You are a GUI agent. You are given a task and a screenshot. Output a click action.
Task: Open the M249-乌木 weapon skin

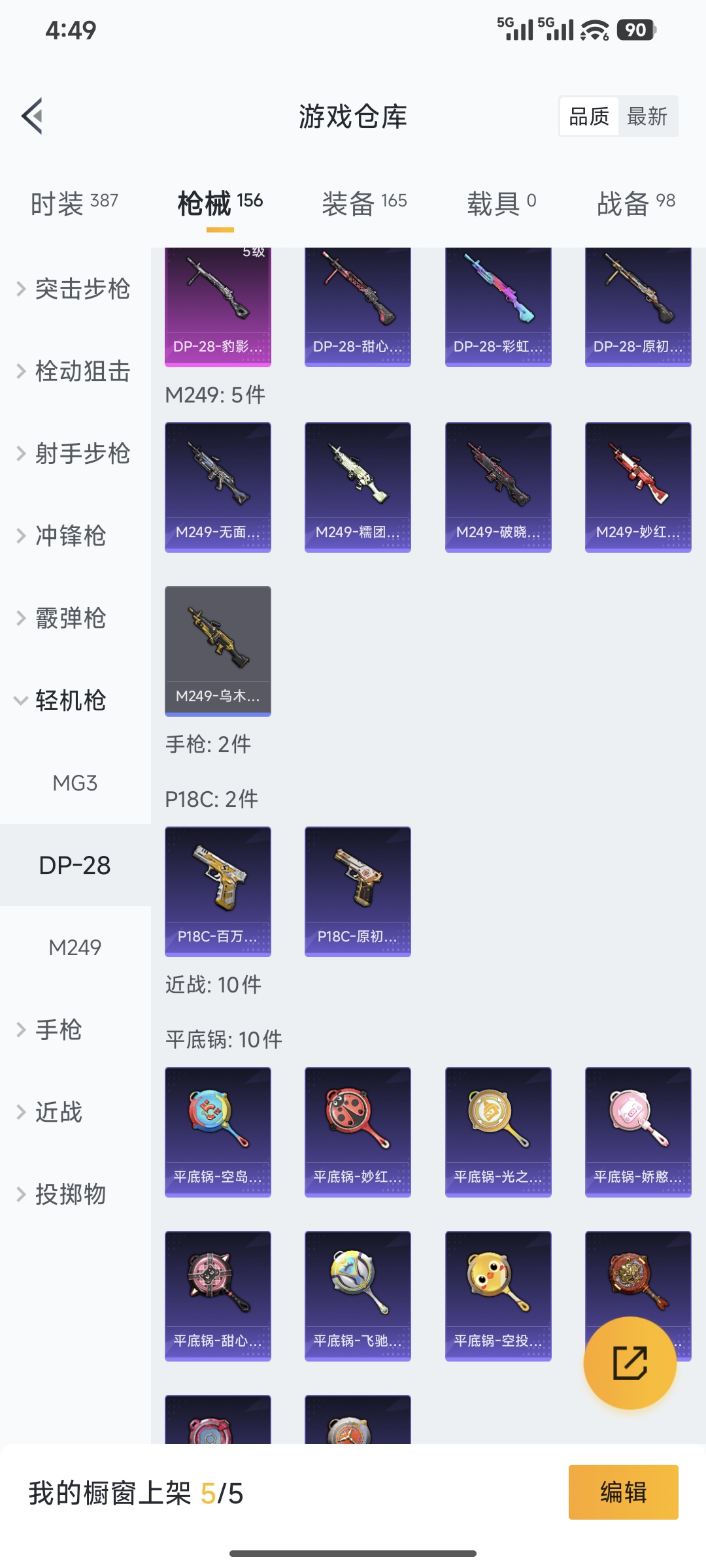pos(218,649)
